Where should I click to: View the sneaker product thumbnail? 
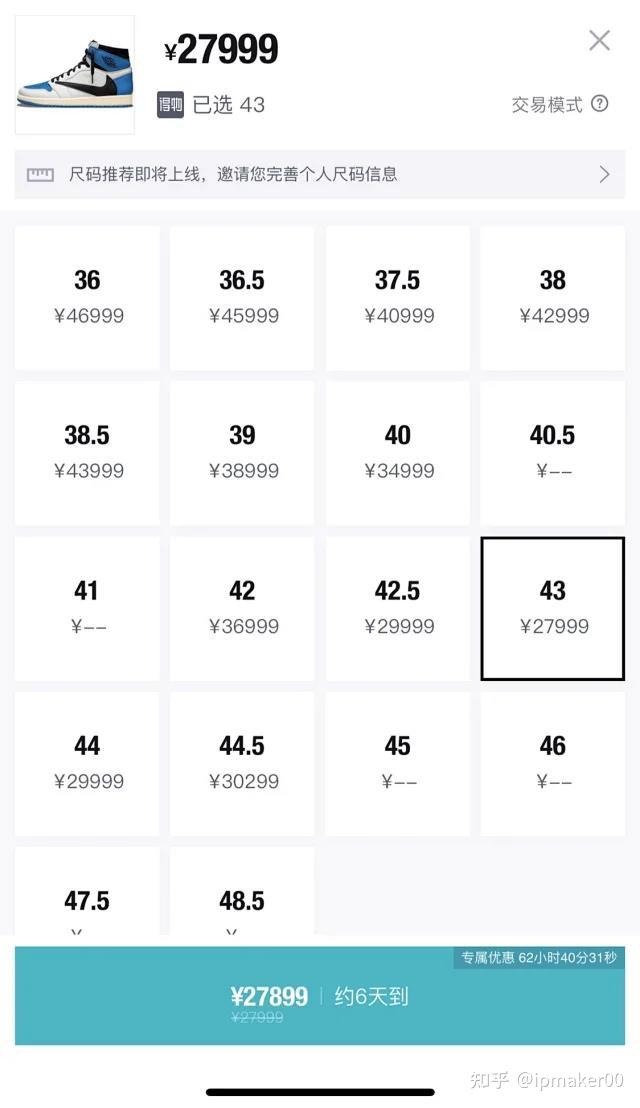click(x=75, y=75)
